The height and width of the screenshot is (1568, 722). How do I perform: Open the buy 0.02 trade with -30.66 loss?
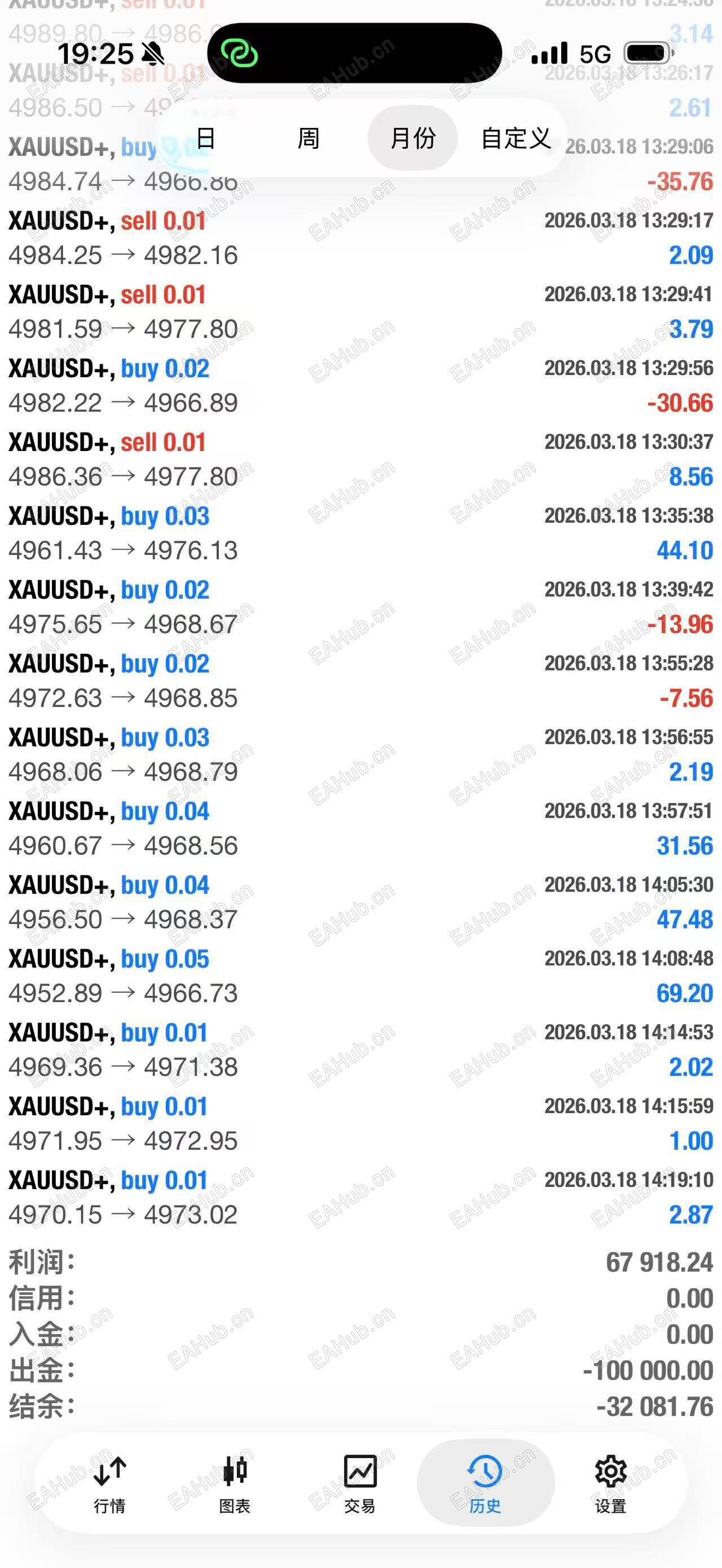(x=360, y=386)
